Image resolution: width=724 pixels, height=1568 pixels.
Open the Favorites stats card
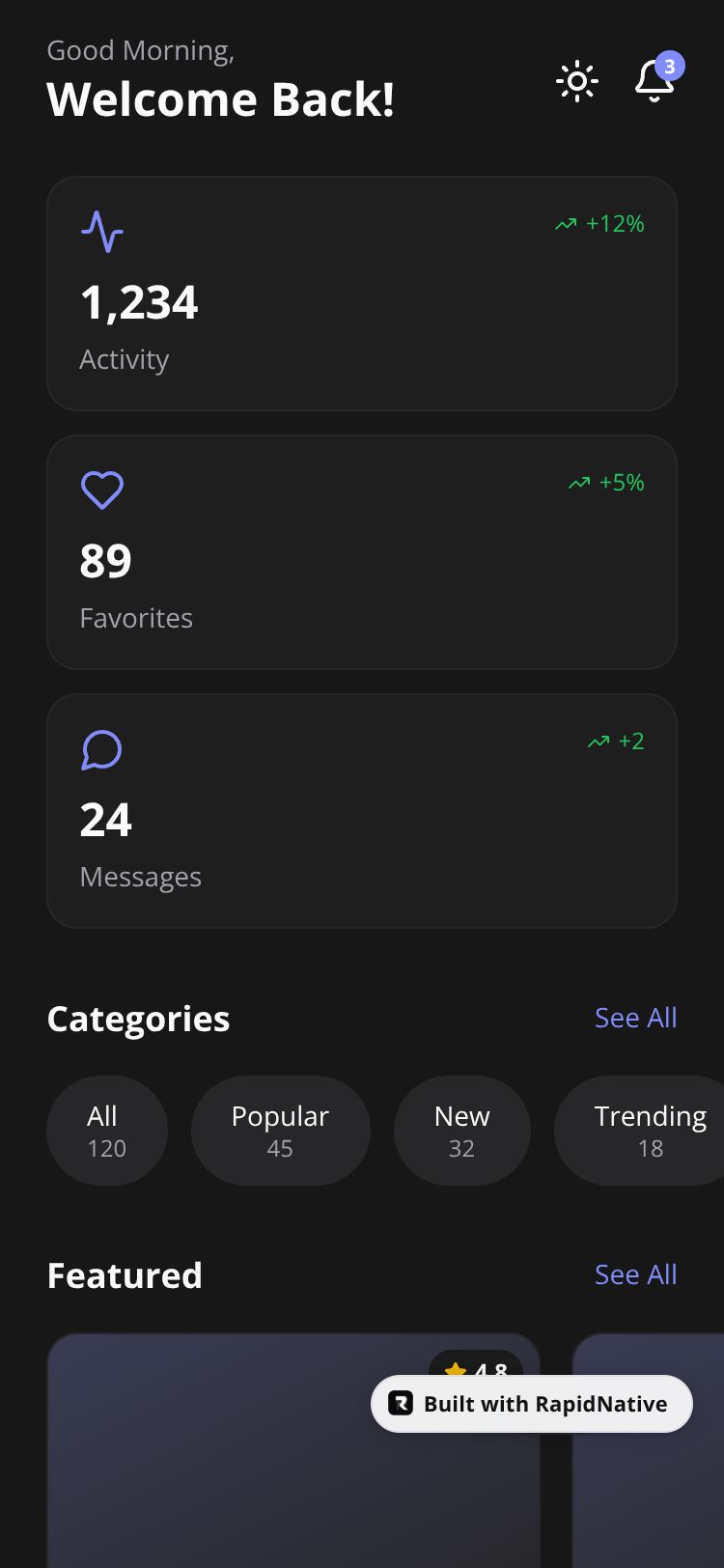pos(361,552)
